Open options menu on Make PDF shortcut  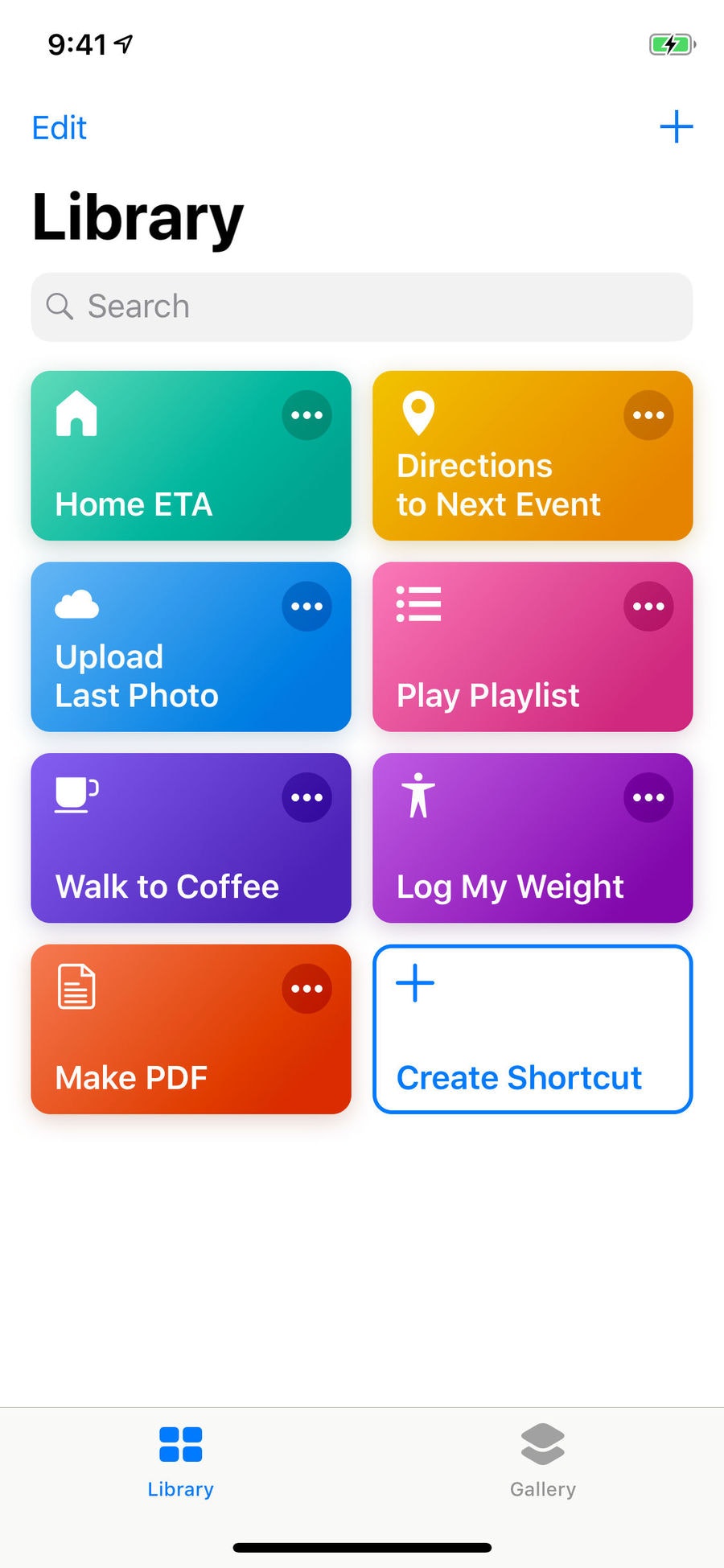306,989
